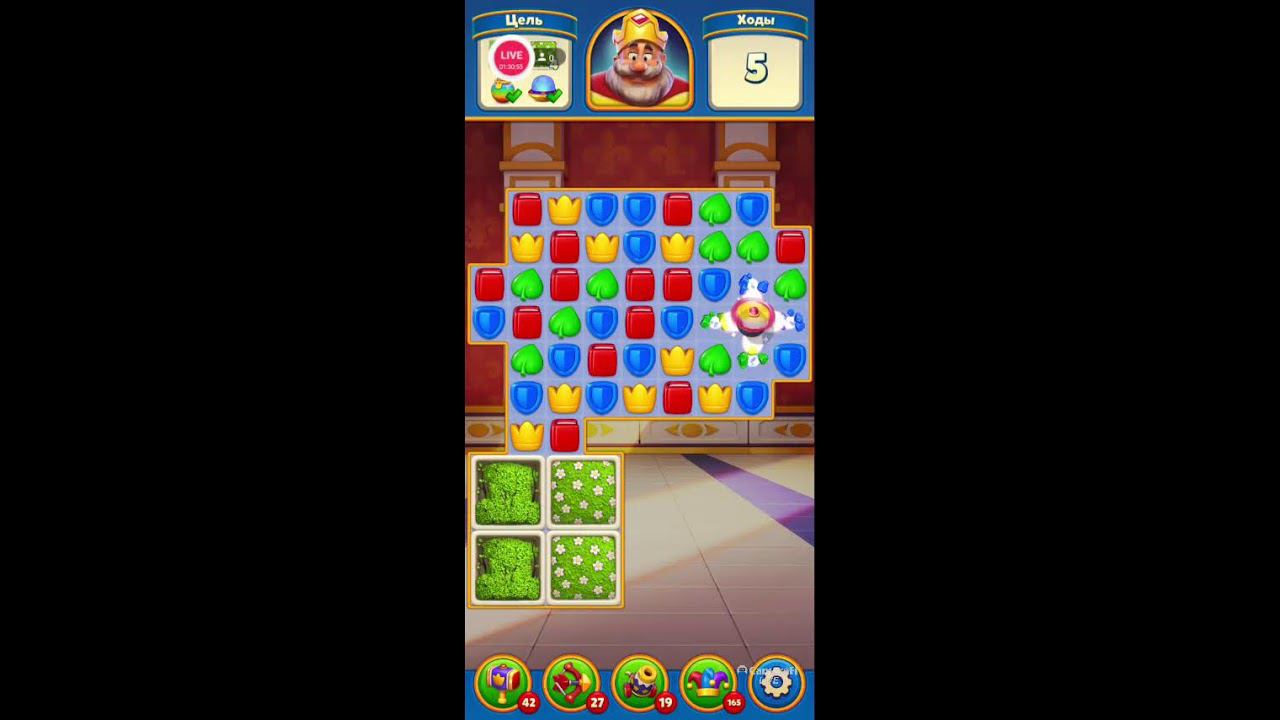Screen dimensions: 1280x720
Task: Open the settings gear
Action: (776, 683)
